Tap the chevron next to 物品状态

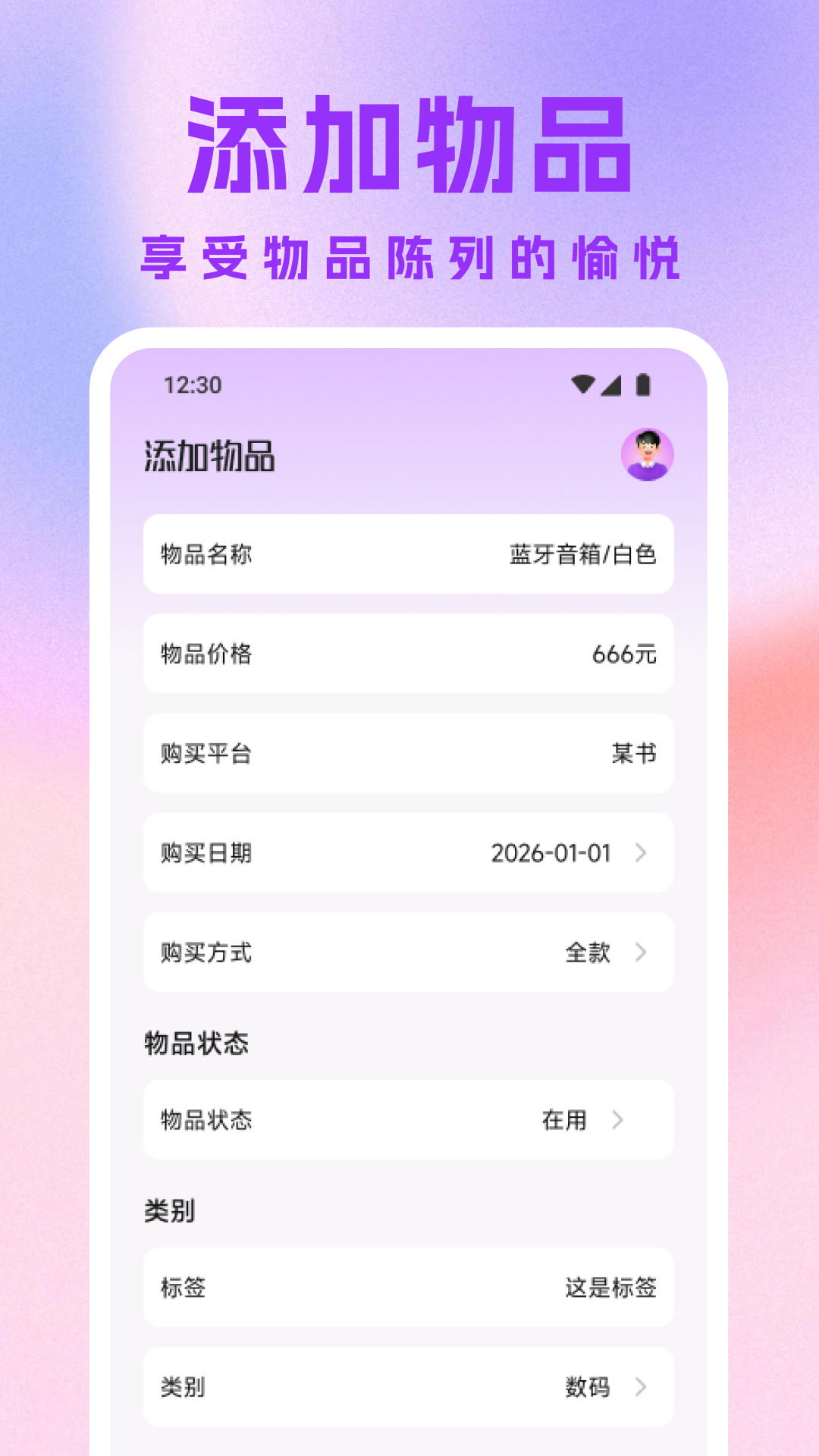point(620,1120)
